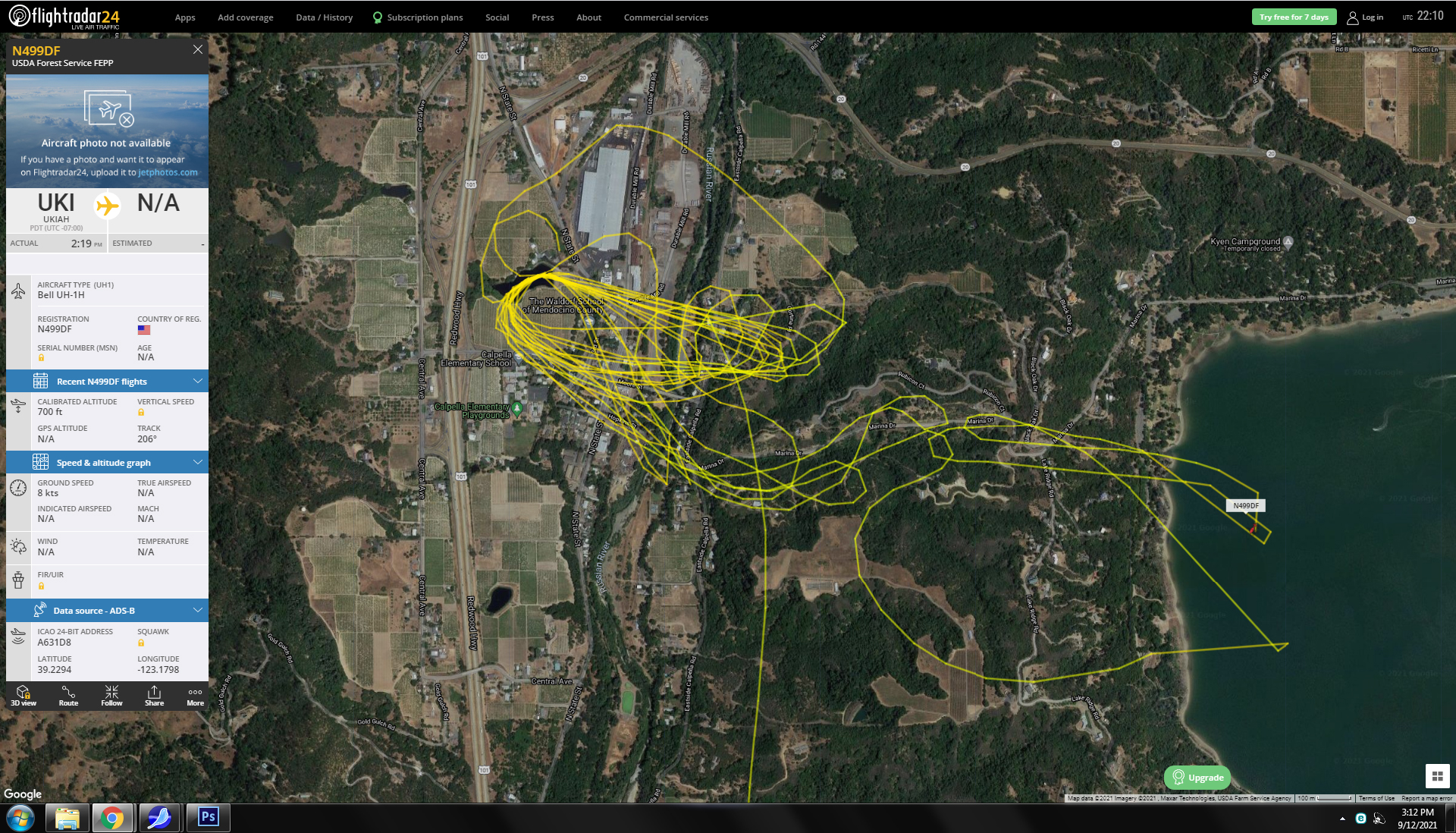Follow the aircraft on the map
Viewport: 1456px width, 833px height.
[111, 695]
